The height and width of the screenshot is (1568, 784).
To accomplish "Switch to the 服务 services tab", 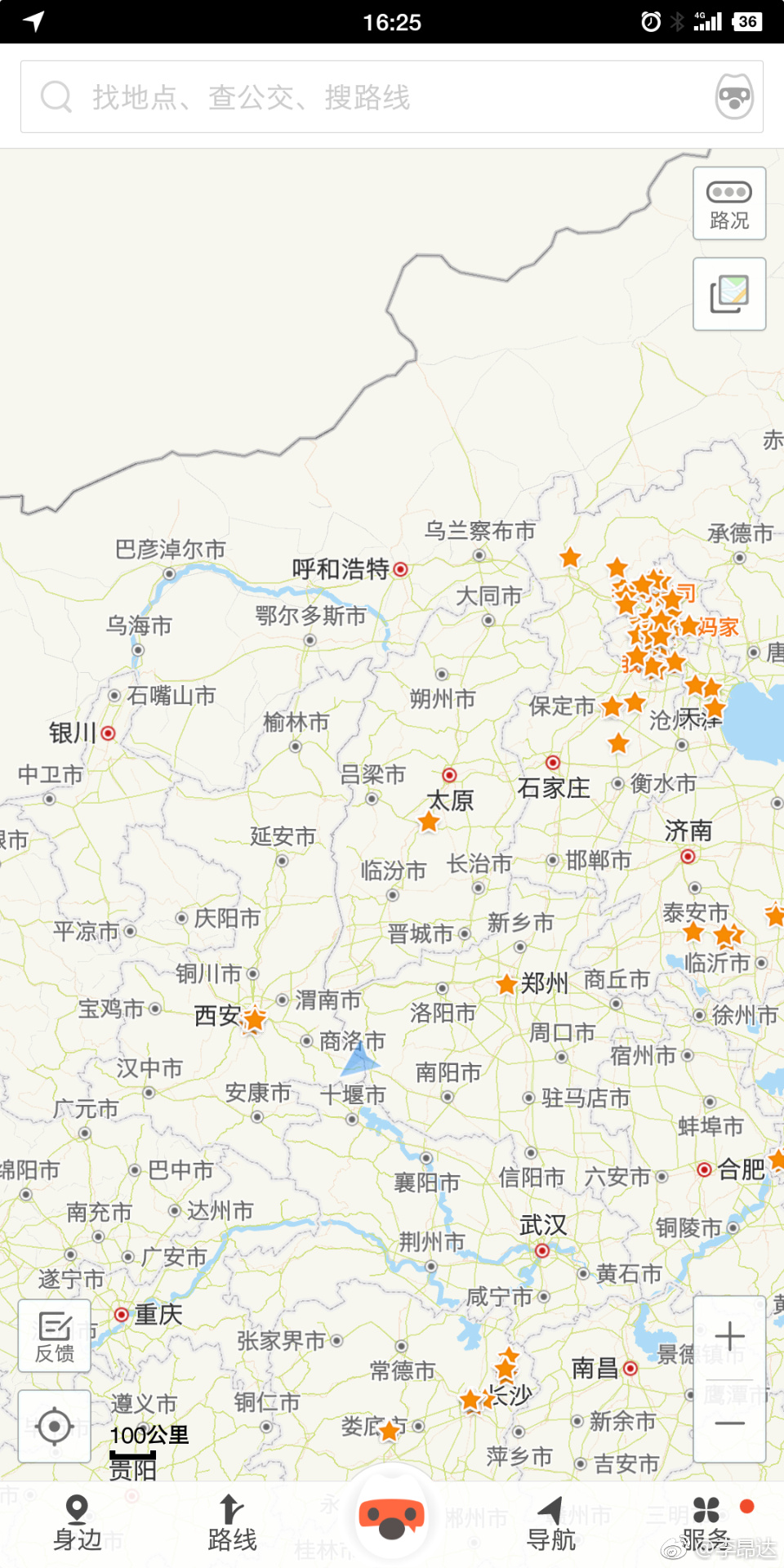I will 707,1523.
